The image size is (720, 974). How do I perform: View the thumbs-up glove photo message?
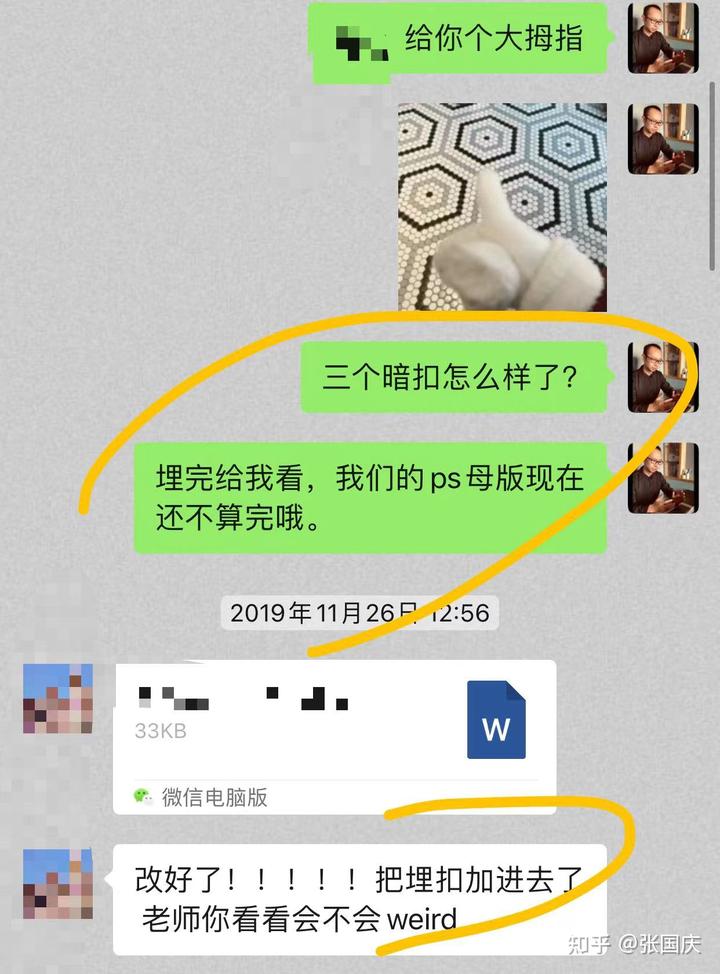coord(502,207)
